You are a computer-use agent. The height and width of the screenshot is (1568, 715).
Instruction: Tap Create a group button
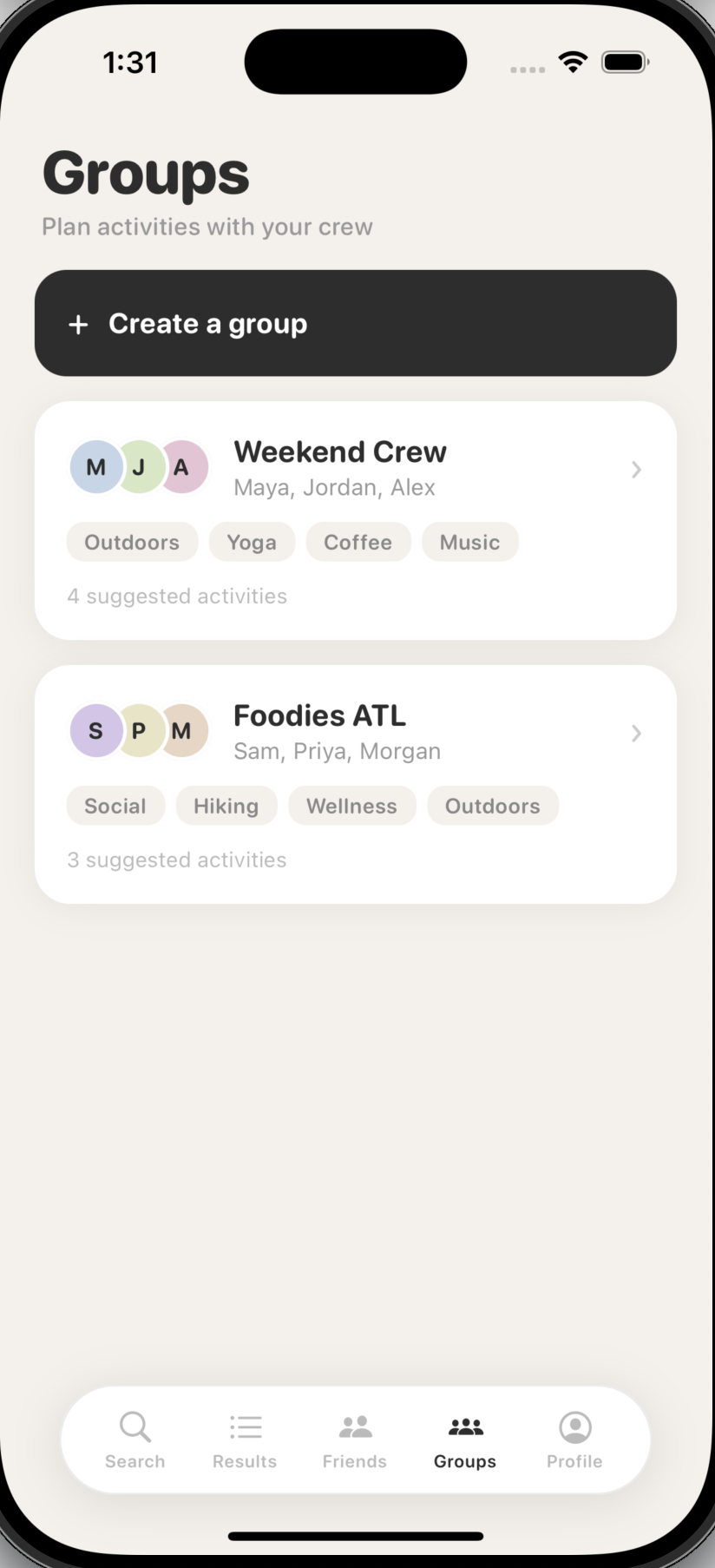pyautogui.click(x=356, y=323)
